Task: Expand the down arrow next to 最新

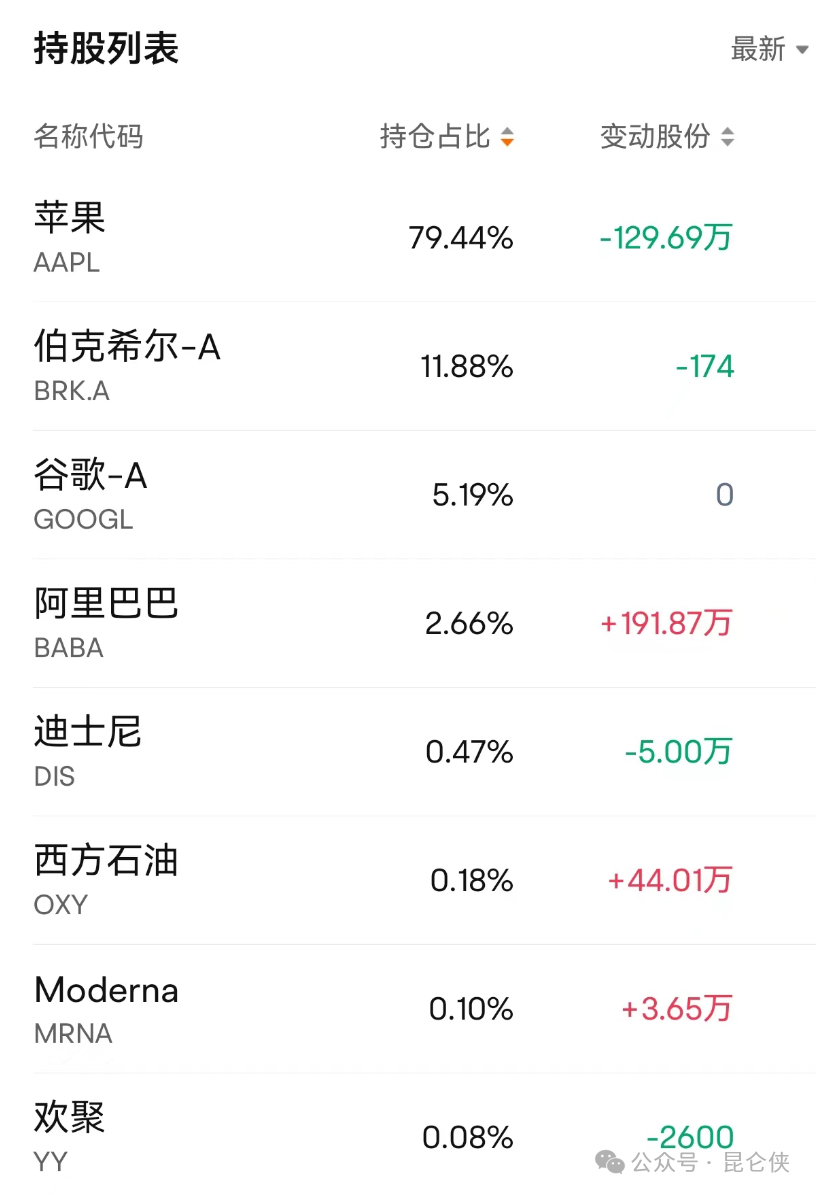Action: coord(802,49)
